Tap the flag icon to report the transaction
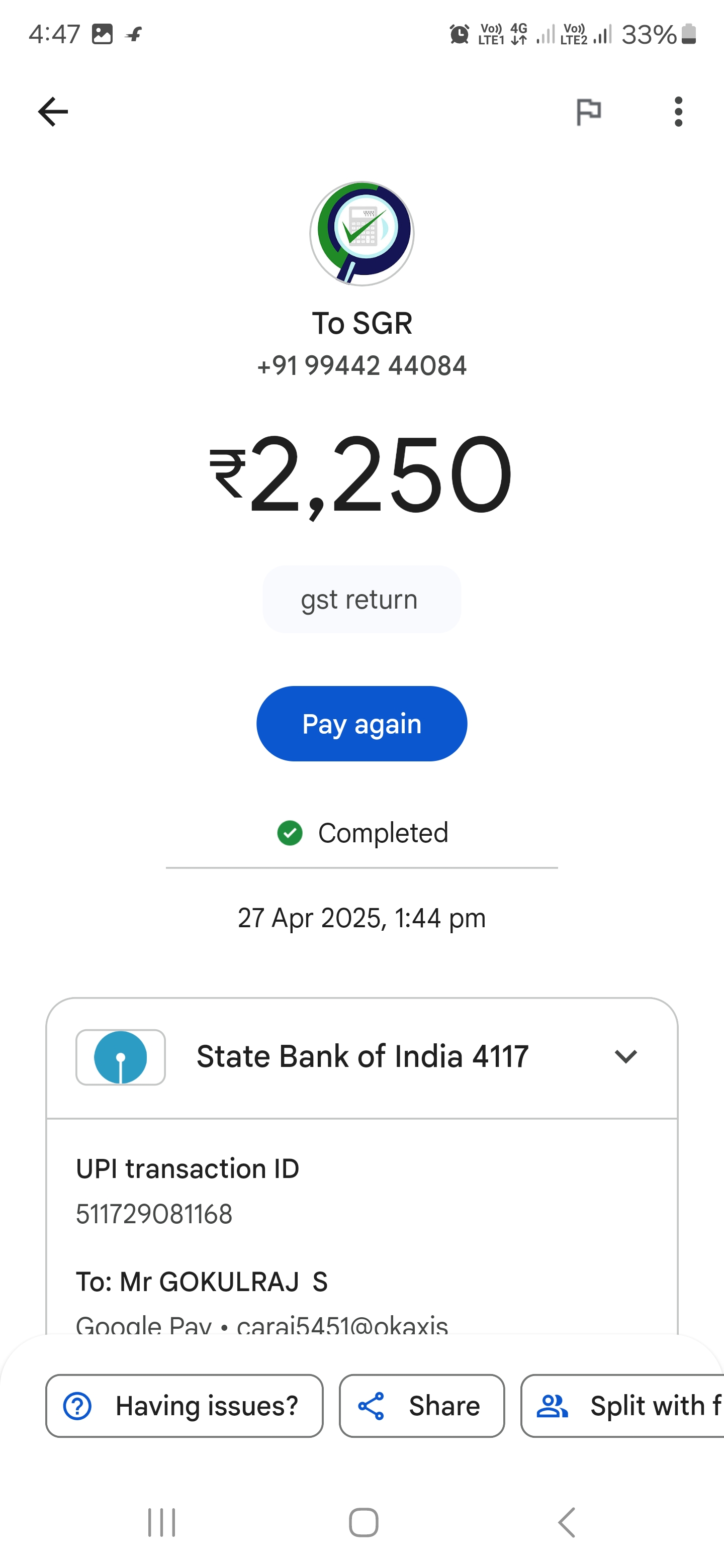724x1568 pixels. (x=588, y=112)
